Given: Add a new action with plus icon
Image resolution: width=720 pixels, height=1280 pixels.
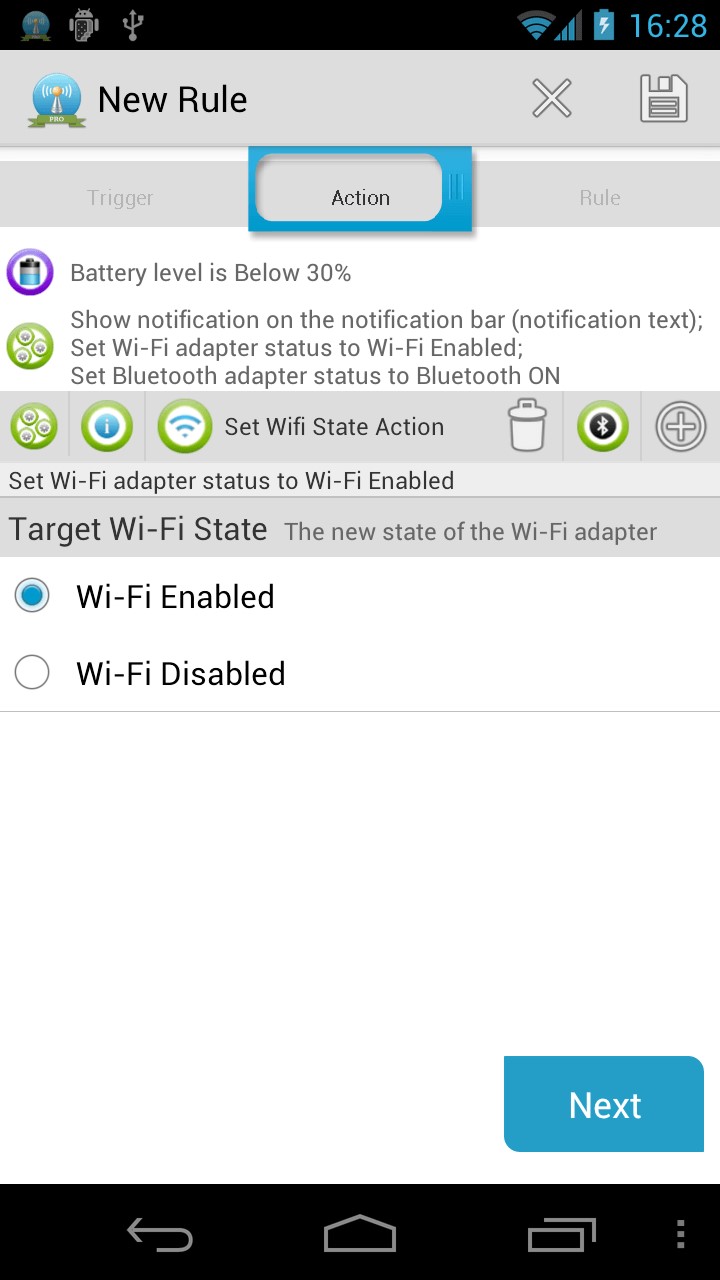Looking at the screenshot, I should [680, 427].
